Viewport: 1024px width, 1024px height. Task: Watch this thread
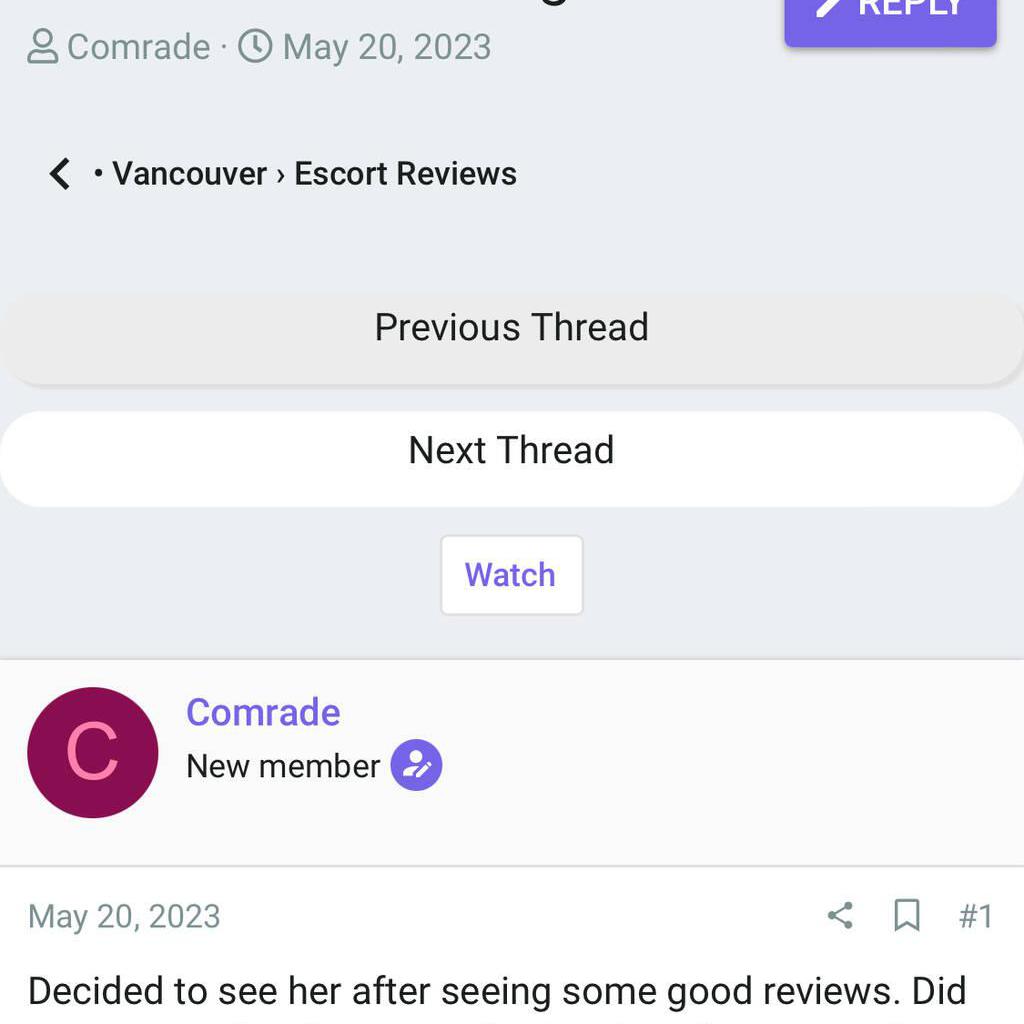(x=511, y=575)
